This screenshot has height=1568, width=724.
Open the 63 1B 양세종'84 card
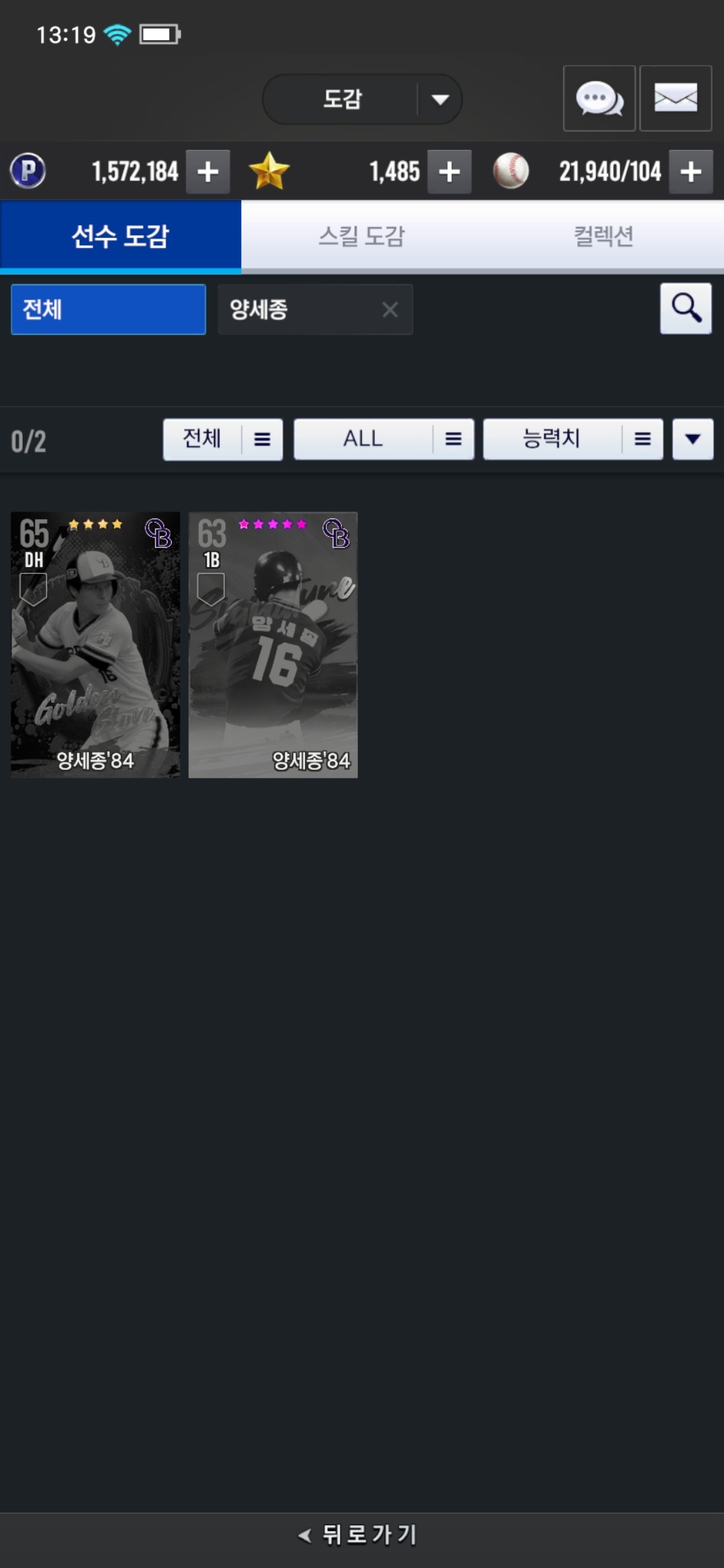point(273,645)
